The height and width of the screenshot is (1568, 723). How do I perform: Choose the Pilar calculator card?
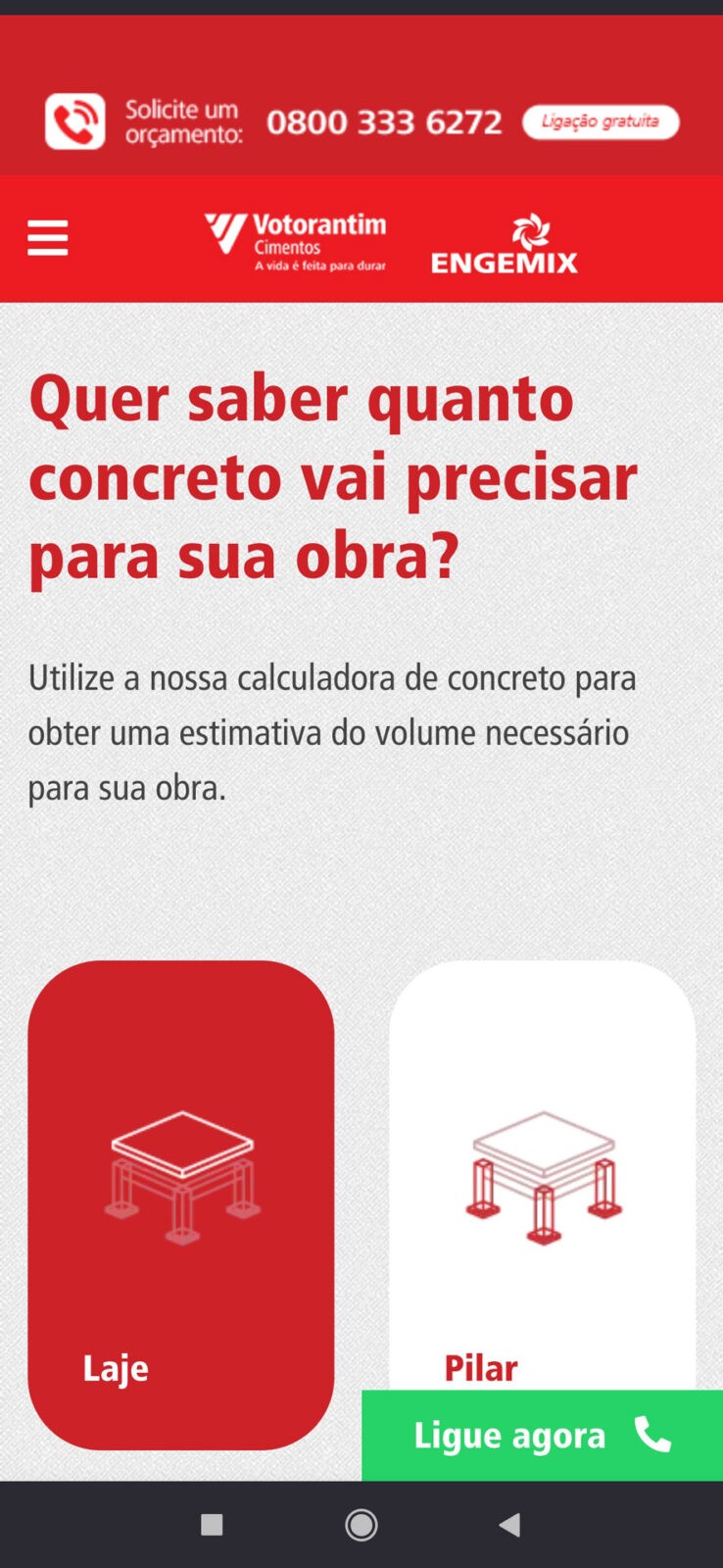(543, 1176)
